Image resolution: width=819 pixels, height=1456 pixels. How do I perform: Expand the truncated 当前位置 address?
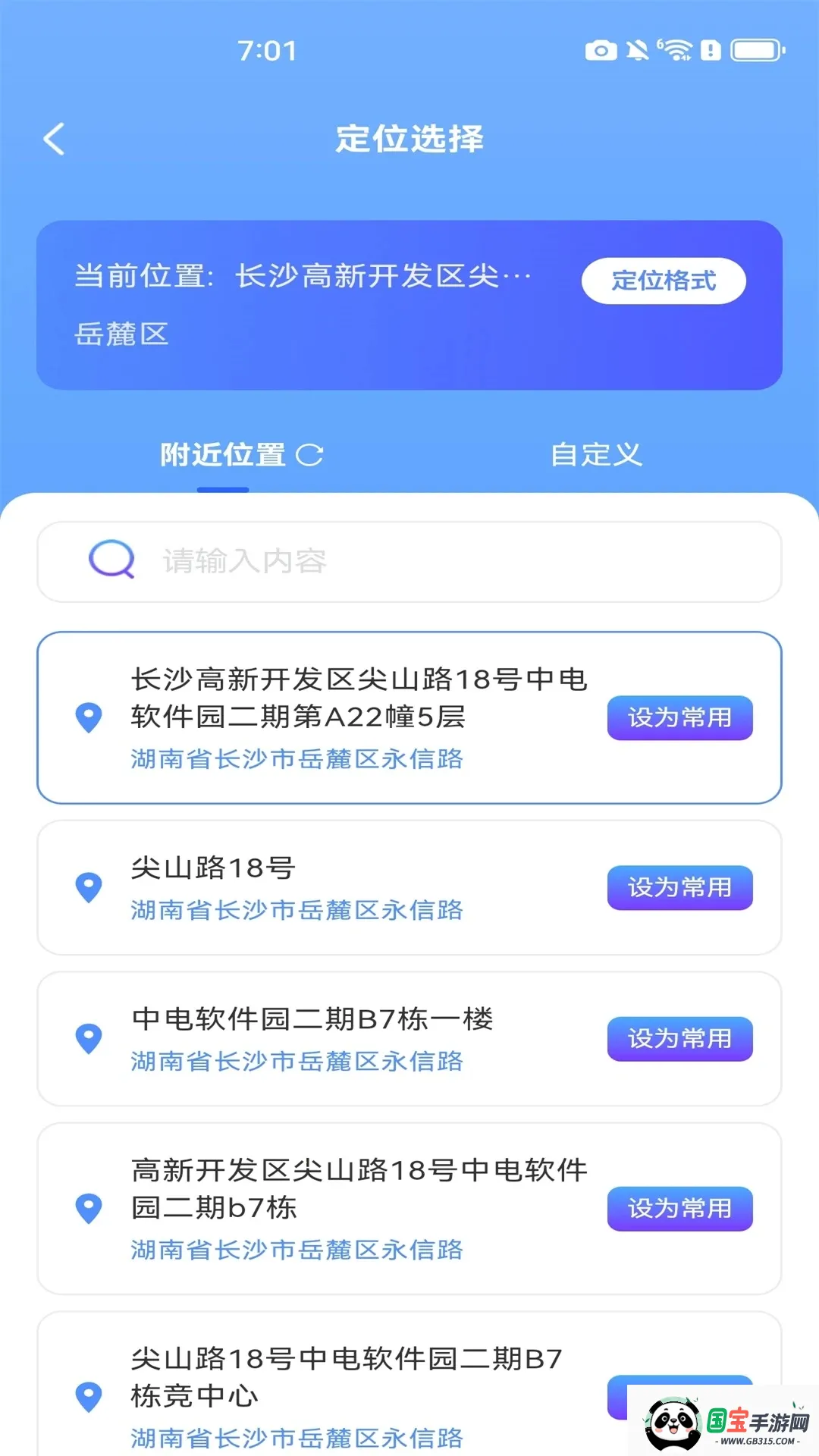[x=303, y=277]
